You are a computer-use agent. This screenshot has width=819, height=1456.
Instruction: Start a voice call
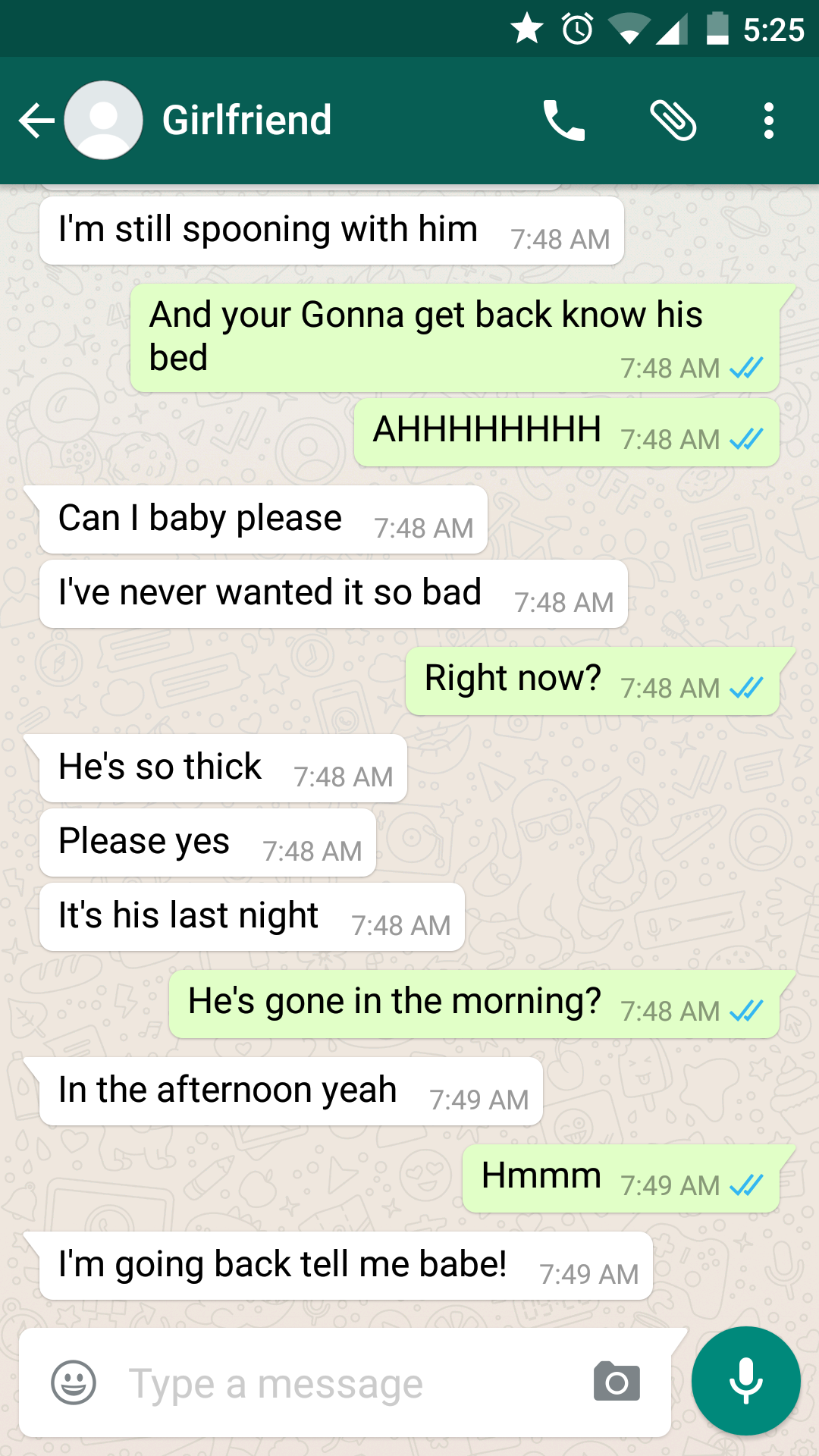(x=564, y=121)
